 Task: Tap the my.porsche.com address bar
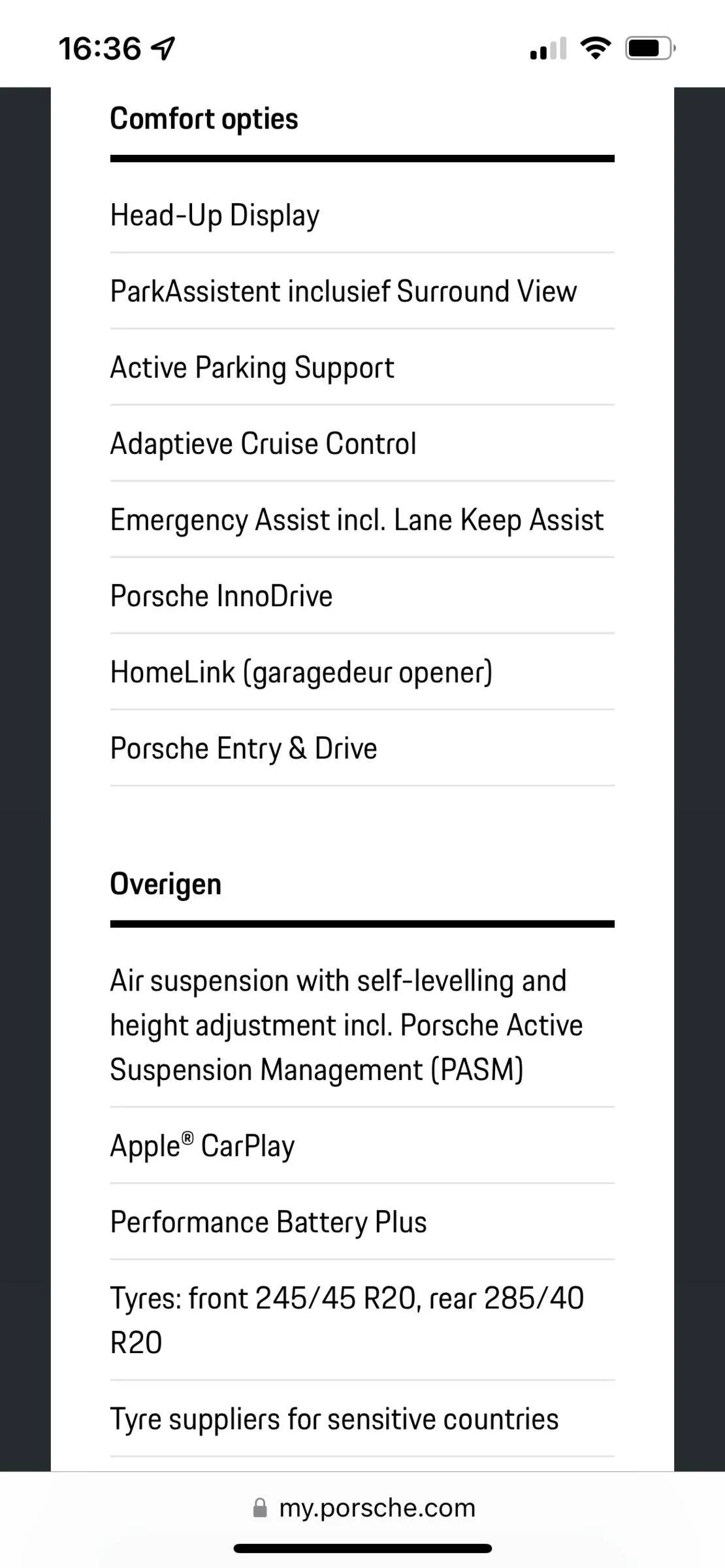pos(364,1507)
